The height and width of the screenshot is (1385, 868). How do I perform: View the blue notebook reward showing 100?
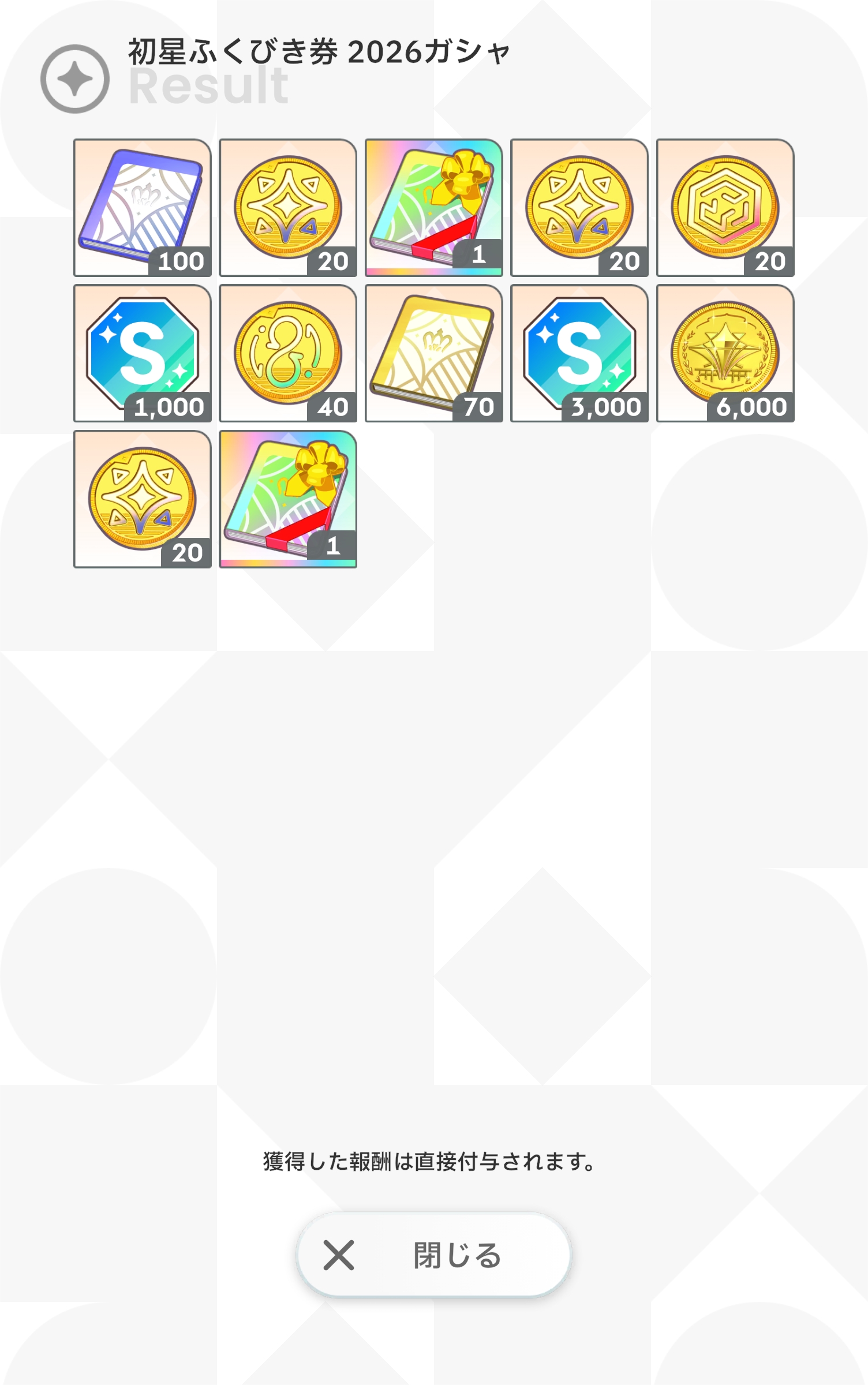click(143, 208)
